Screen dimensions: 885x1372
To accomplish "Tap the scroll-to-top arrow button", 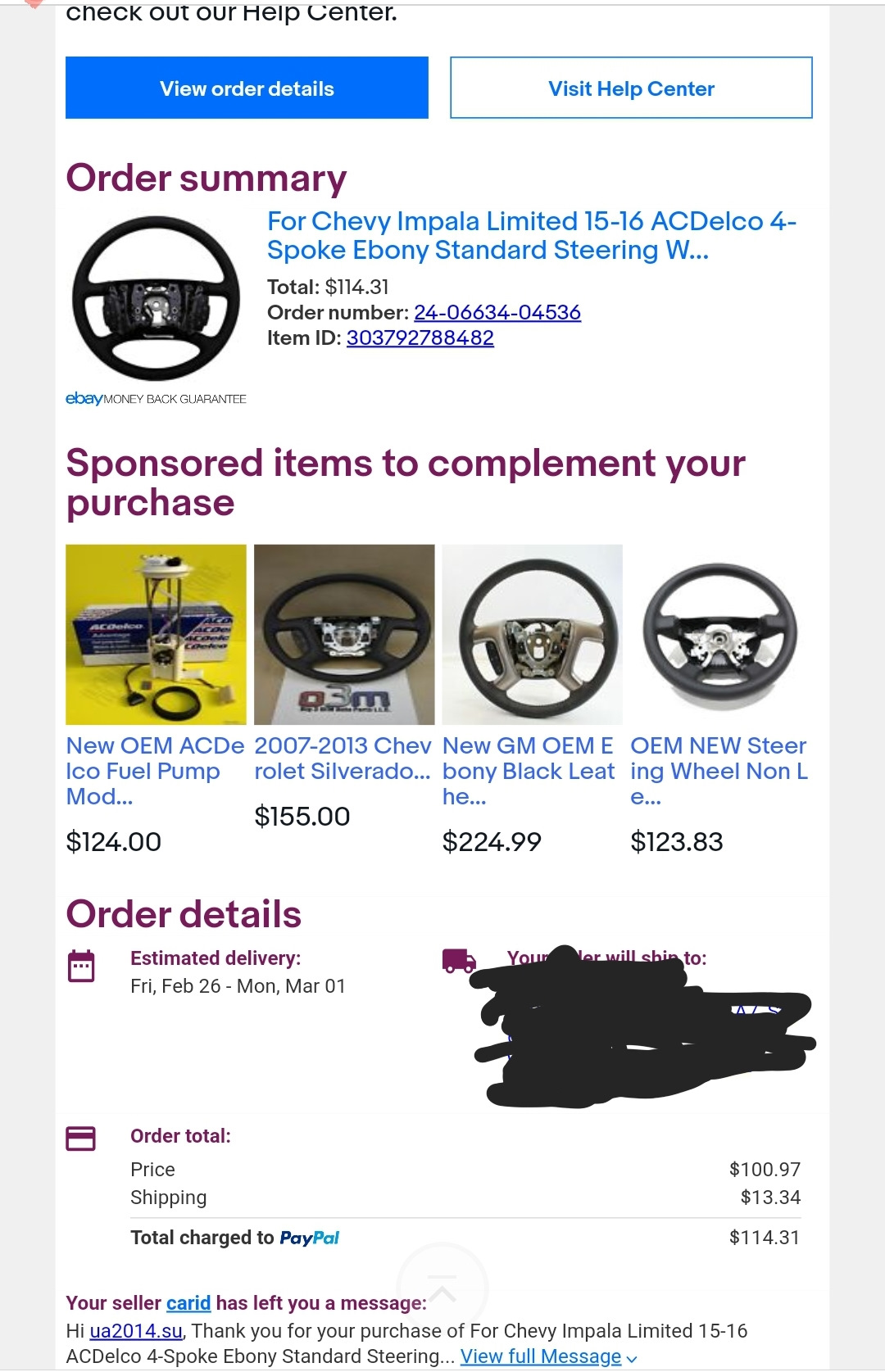I will click(442, 1288).
